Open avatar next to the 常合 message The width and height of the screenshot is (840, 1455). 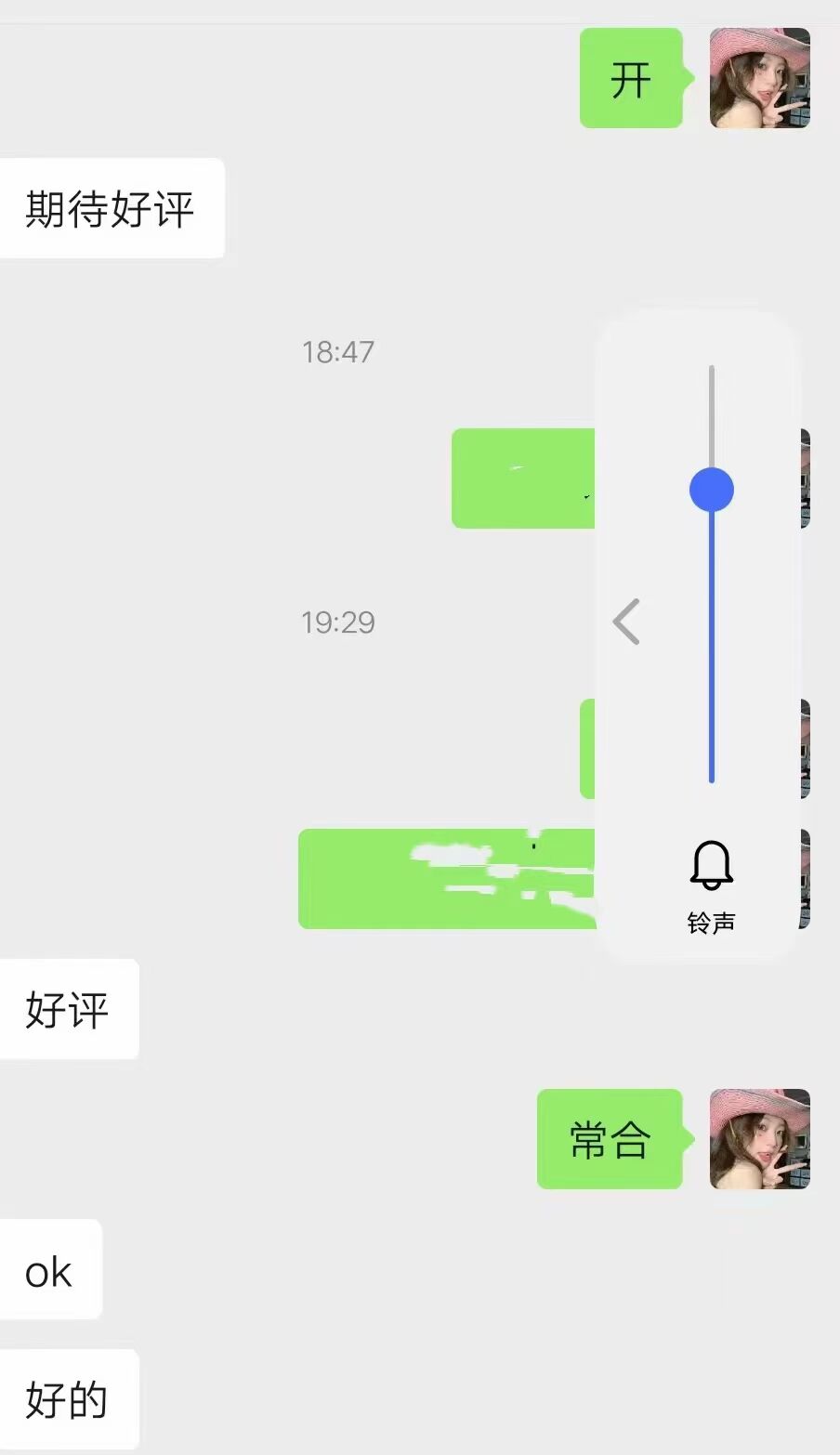pyautogui.click(x=759, y=1138)
